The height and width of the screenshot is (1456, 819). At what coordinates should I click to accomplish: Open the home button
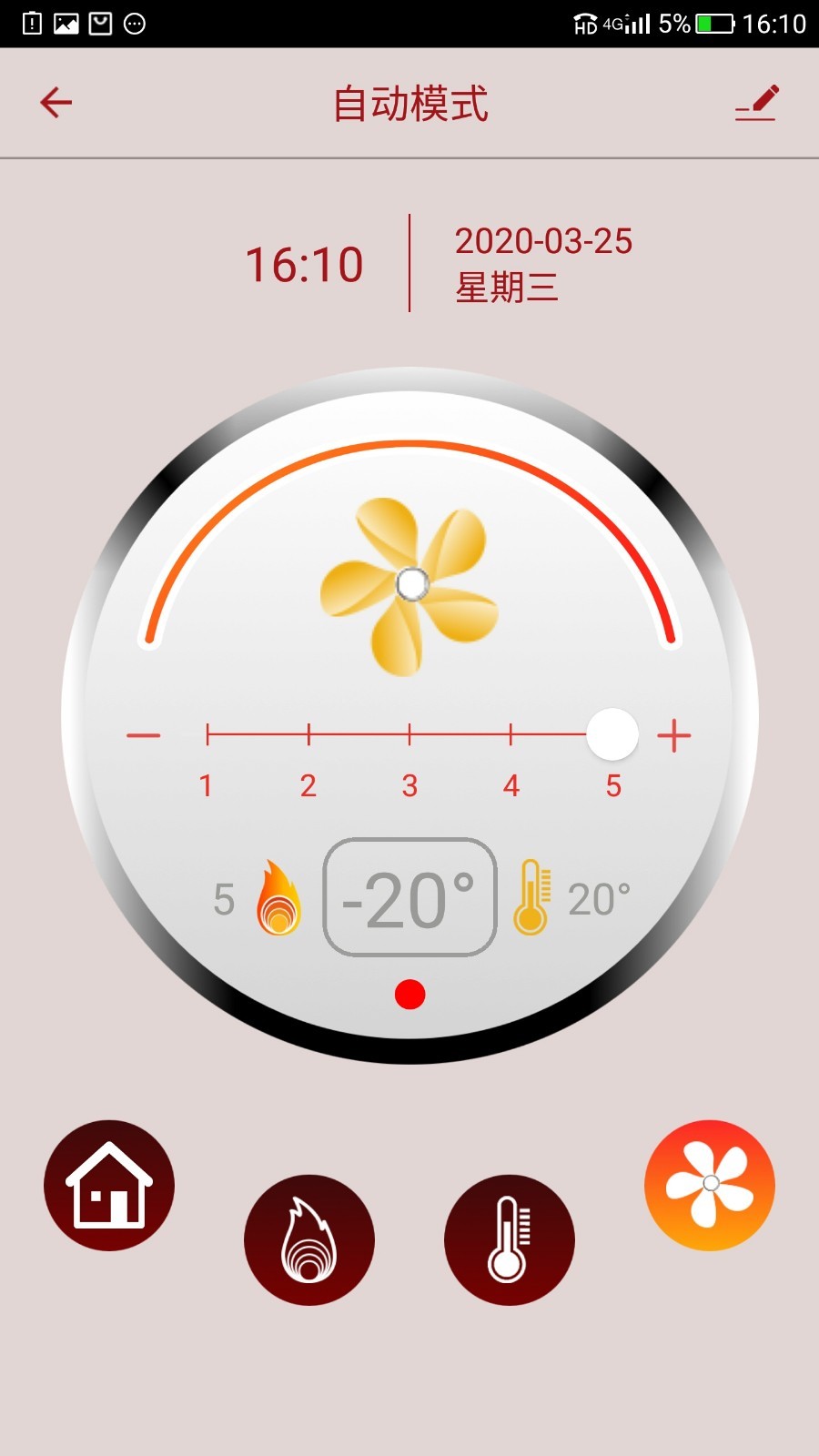pyautogui.click(x=109, y=1185)
